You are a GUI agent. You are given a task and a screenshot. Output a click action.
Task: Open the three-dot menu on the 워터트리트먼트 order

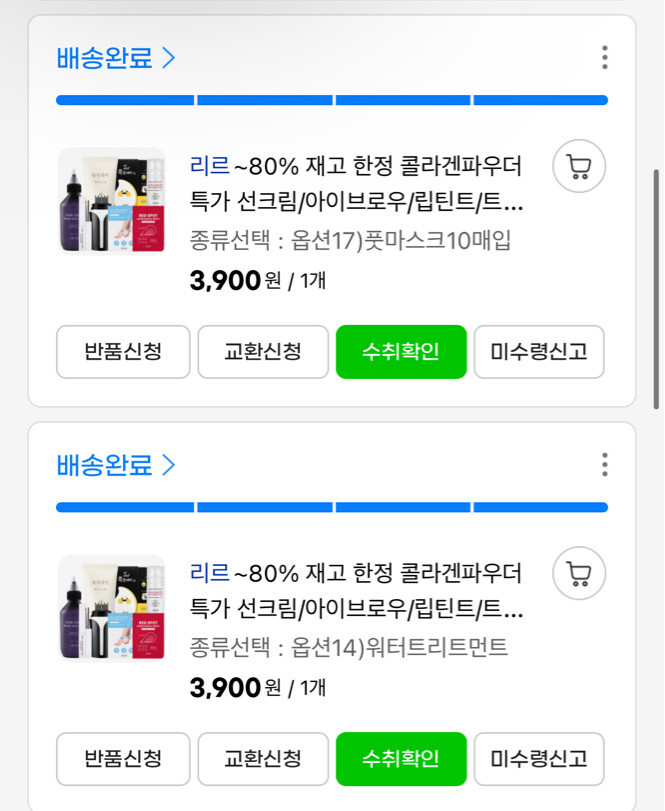pos(604,465)
